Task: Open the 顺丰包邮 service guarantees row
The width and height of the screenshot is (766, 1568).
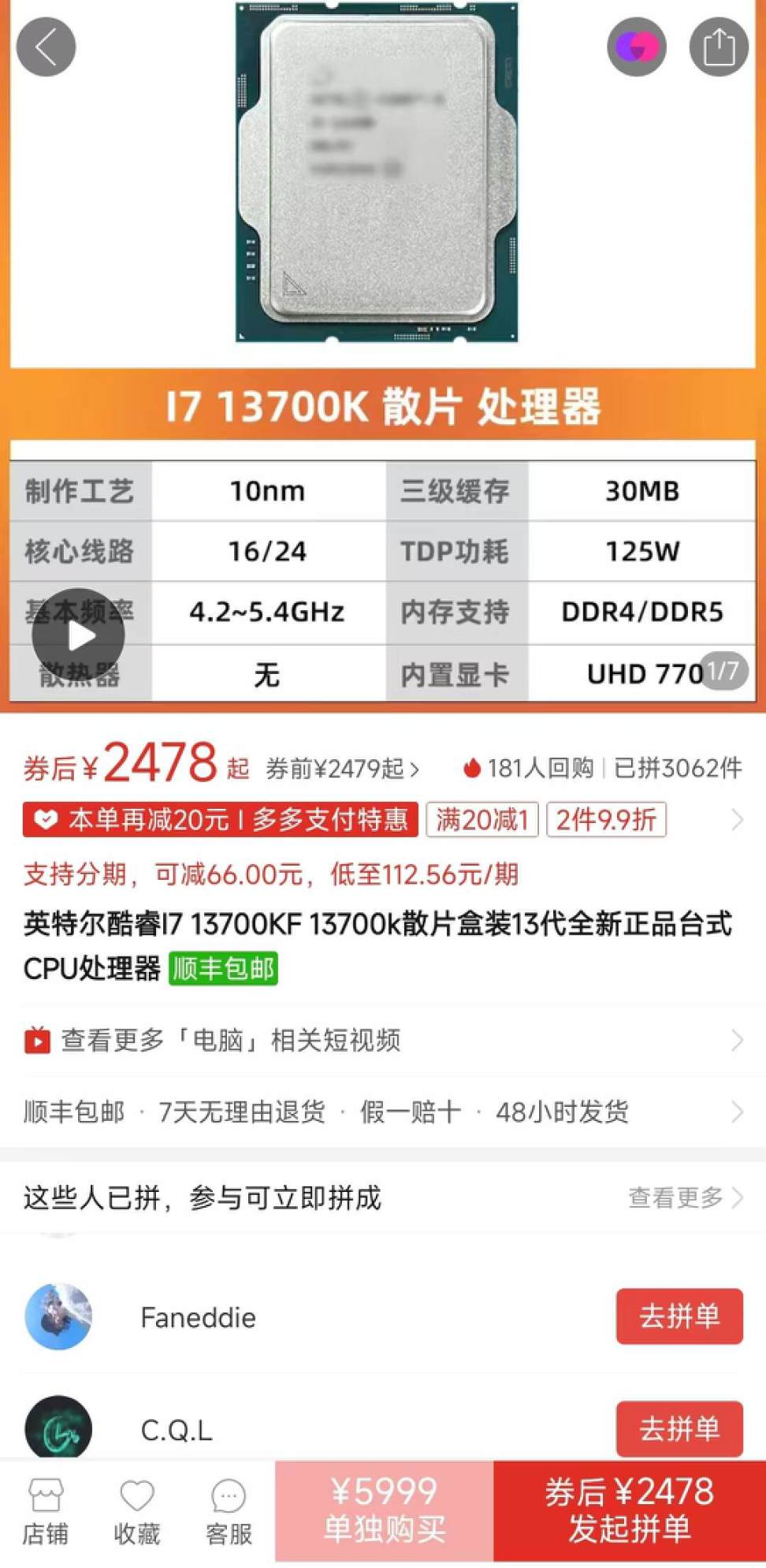Action: (382, 1112)
